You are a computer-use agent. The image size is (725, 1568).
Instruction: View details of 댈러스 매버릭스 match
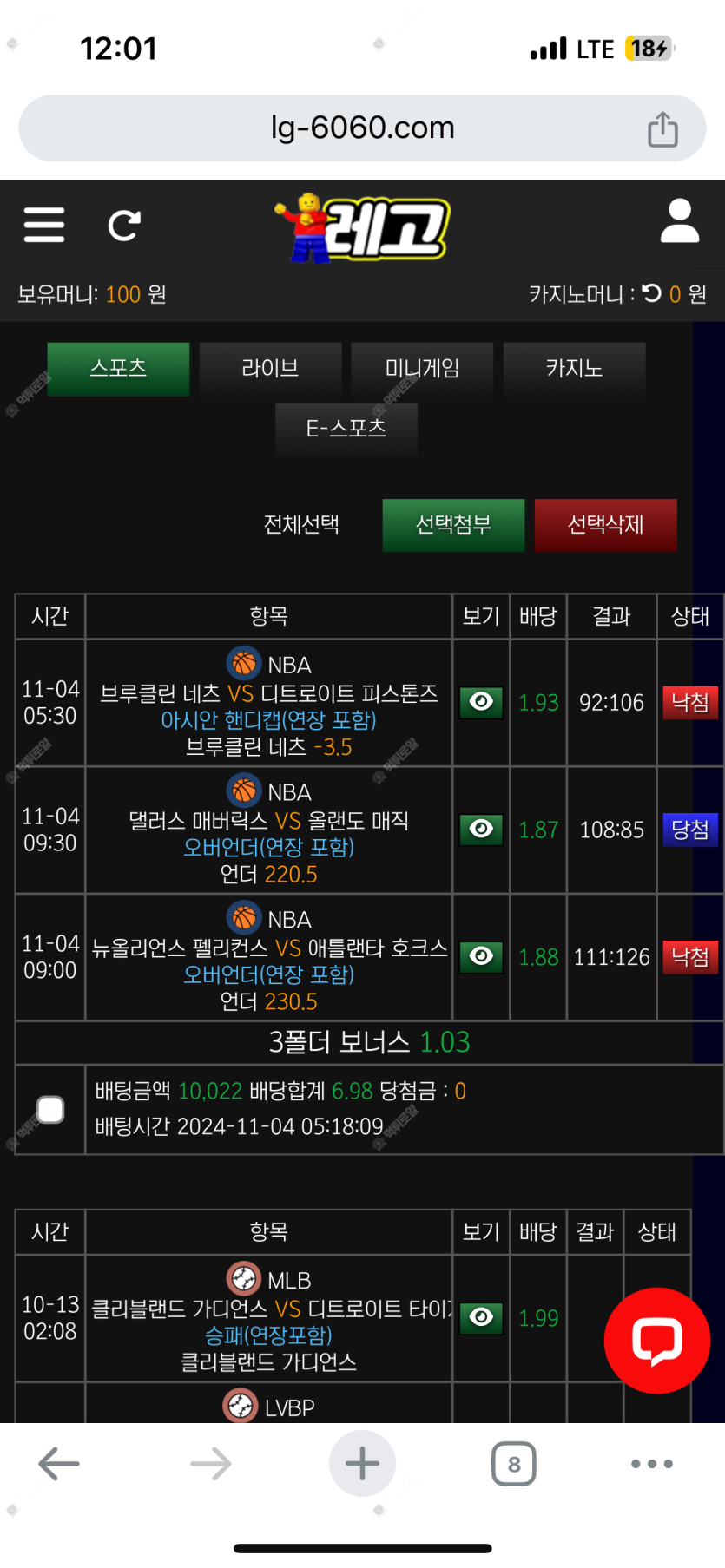click(481, 830)
